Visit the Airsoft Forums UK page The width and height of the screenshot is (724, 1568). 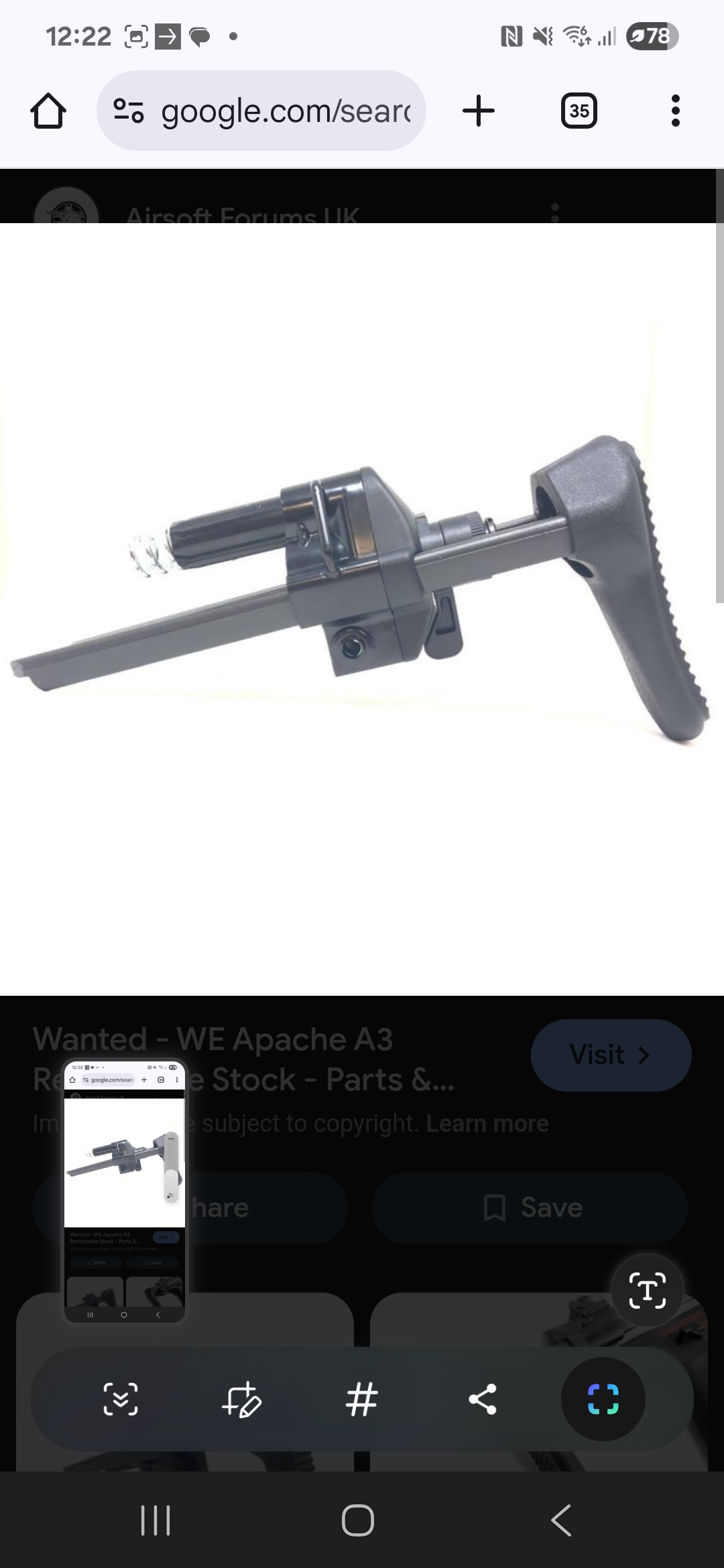[x=610, y=1055]
